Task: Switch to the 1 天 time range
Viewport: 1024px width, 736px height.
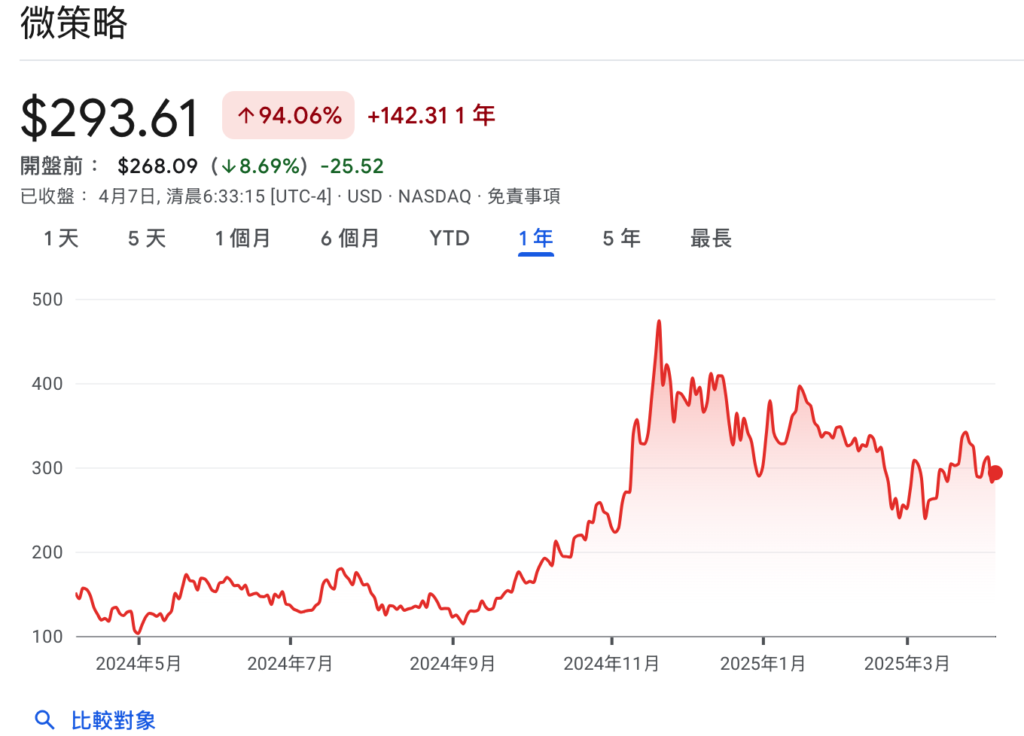Action: (61, 239)
